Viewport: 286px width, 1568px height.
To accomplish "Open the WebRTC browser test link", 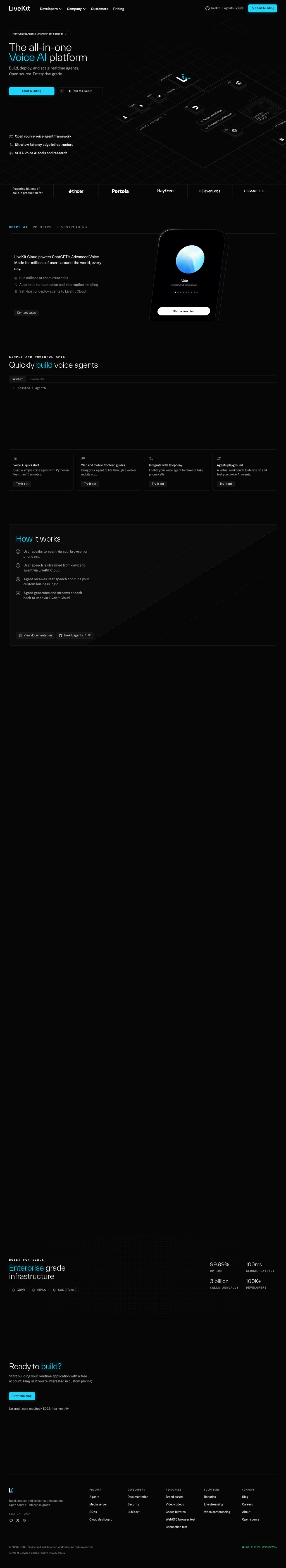I will (181, 1519).
